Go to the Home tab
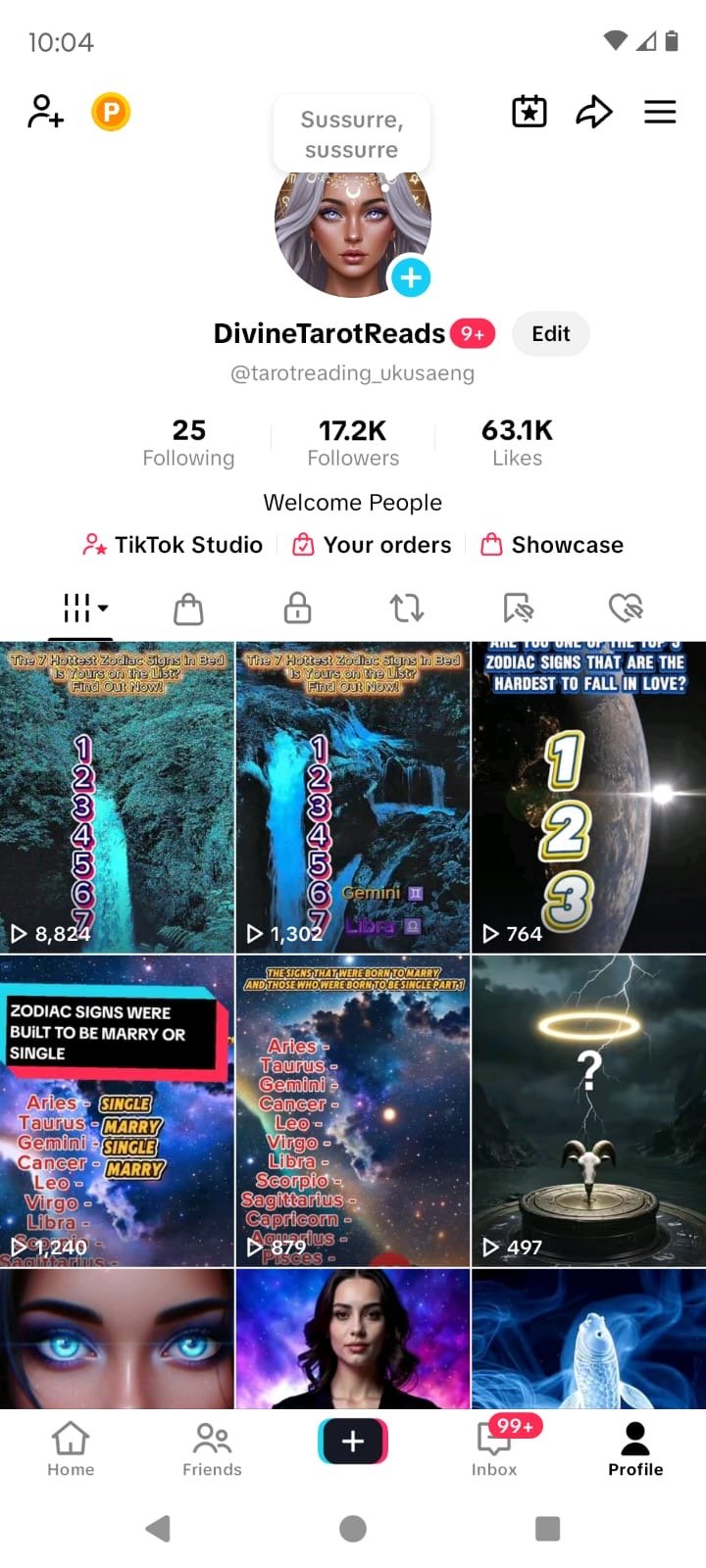The image size is (706, 1568). tap(71, 1448)
